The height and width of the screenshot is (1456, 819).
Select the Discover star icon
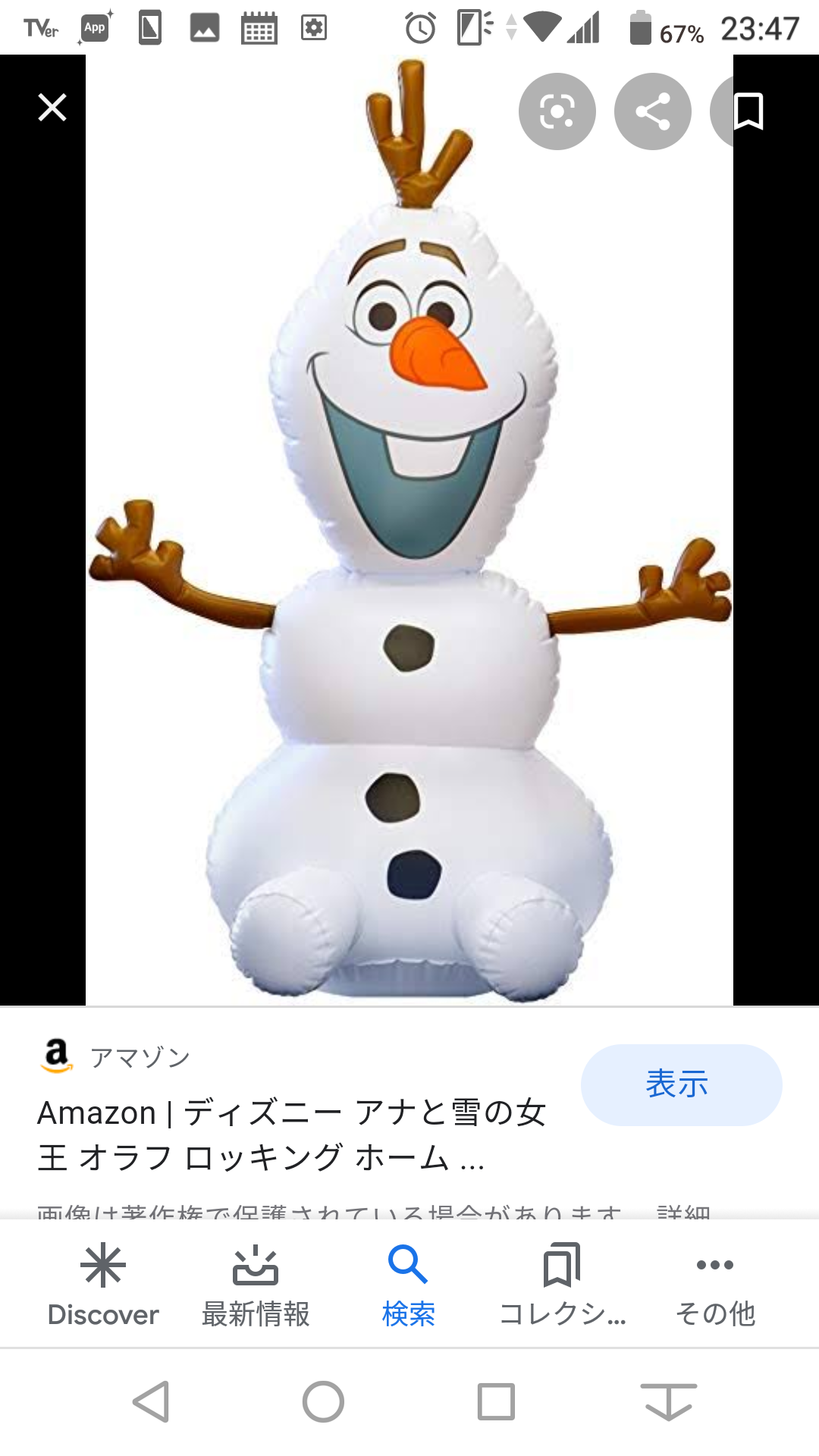tap(102, 1264)
